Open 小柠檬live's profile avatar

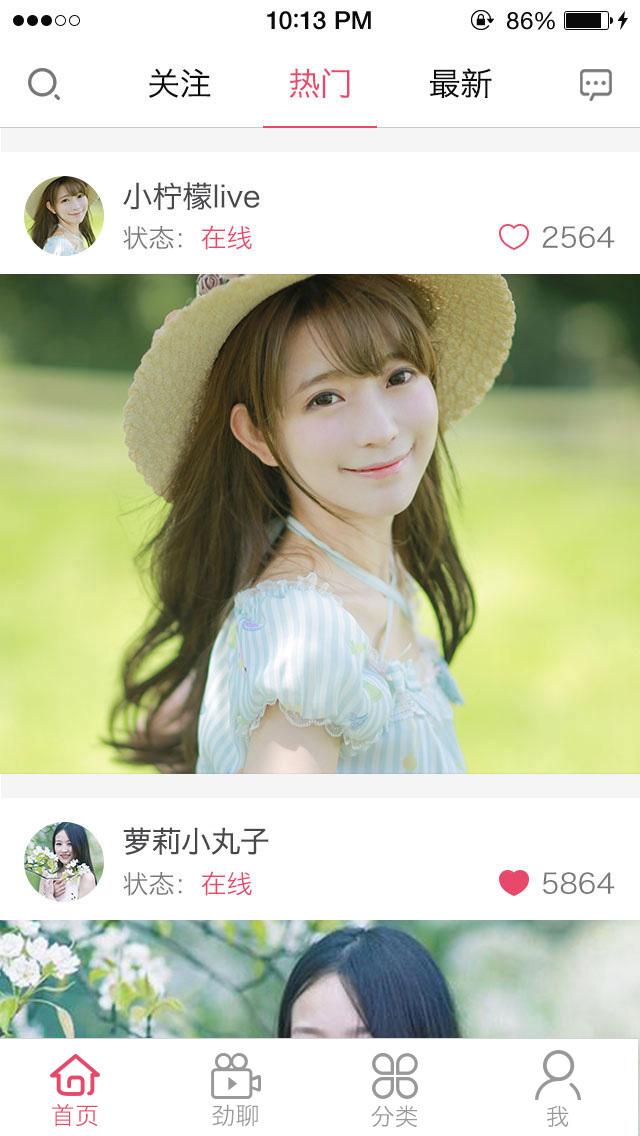(x=64, y=216)
